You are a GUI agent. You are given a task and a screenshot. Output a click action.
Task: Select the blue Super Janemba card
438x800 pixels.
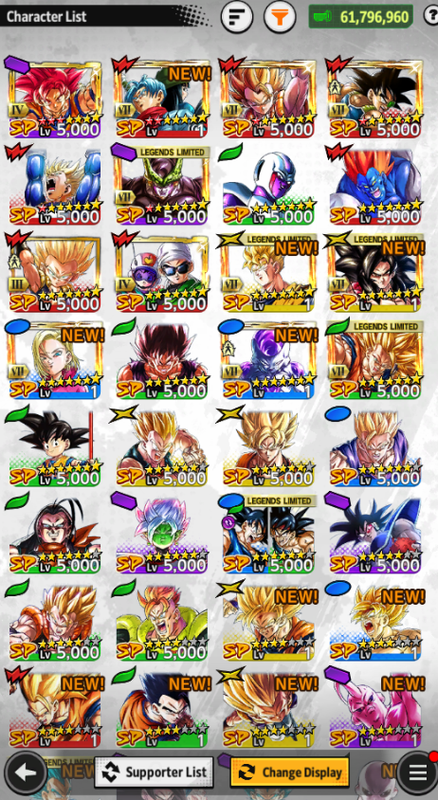[376, 186]
